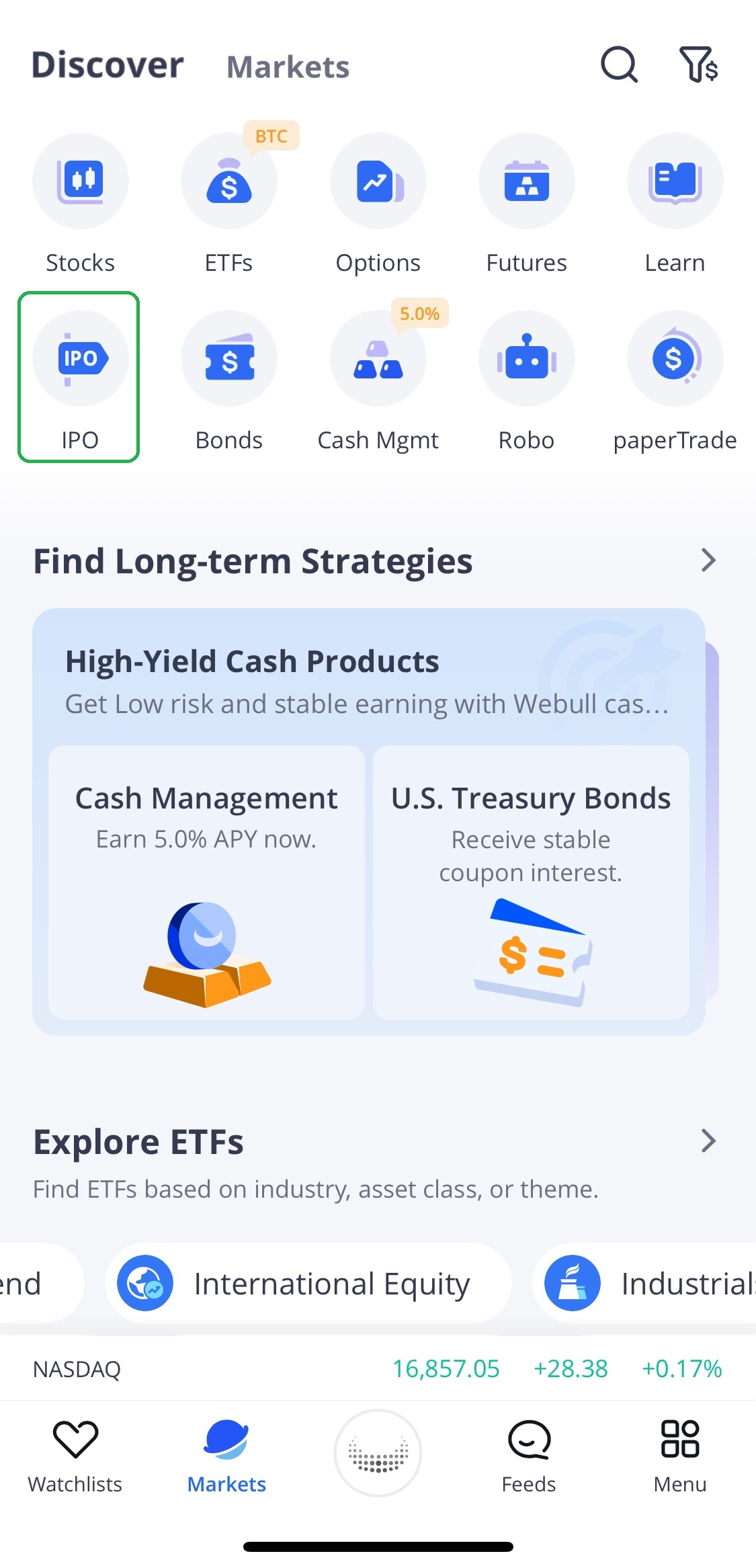Screen dimensions: 756x1568
Task: Open the Bonds icon
Action: [228, 358]
